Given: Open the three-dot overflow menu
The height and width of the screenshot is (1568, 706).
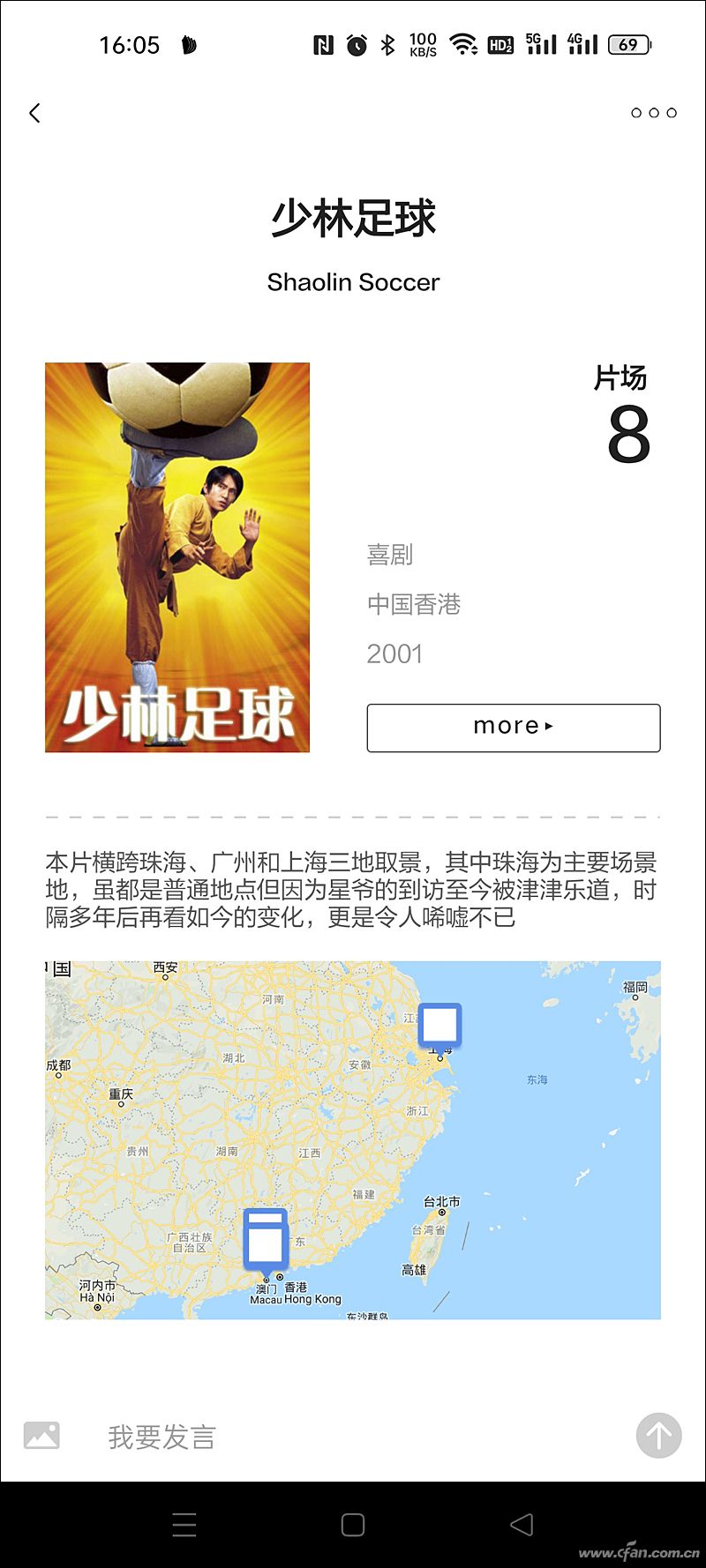Looking at the screenshot, I should point(654,113).
